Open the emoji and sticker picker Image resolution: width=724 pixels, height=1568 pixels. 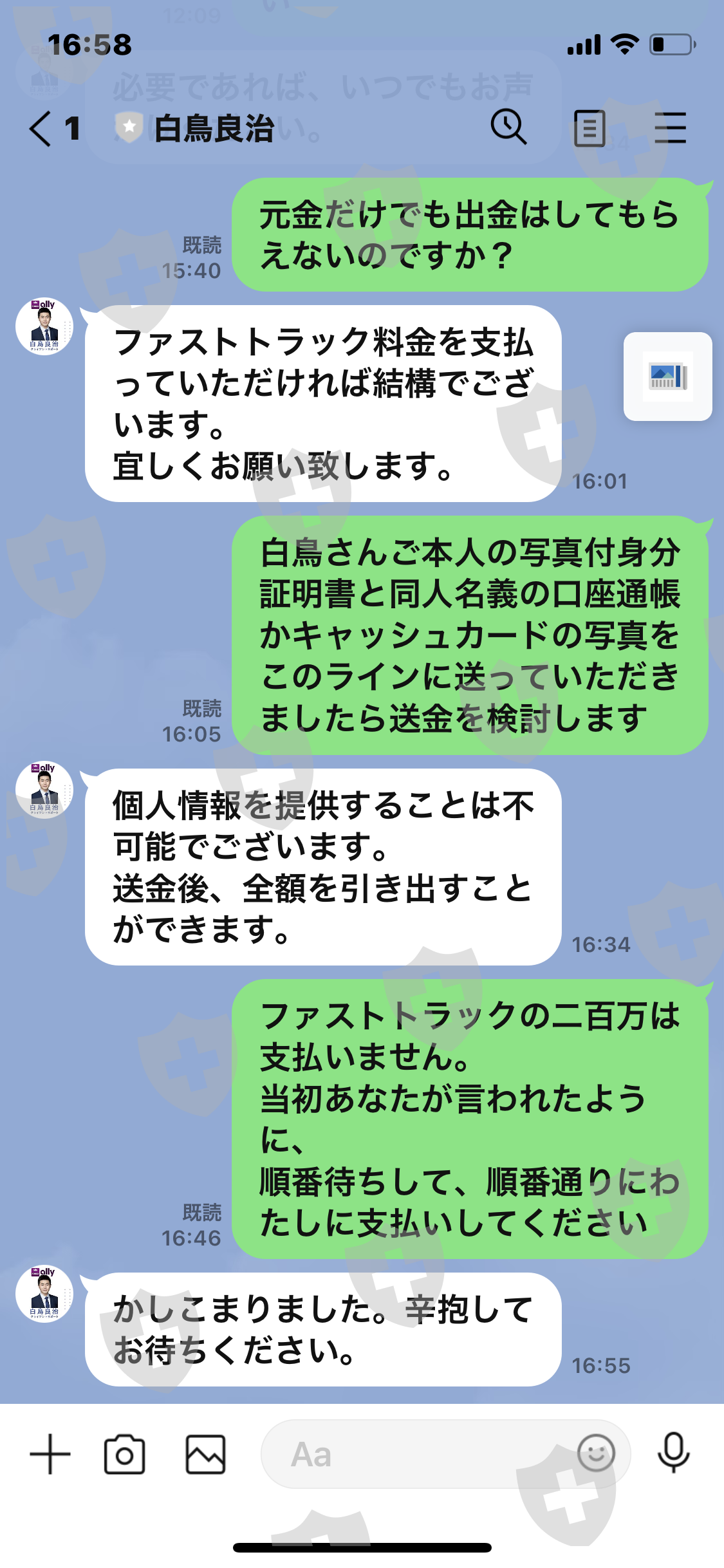tap(596, 1453)
